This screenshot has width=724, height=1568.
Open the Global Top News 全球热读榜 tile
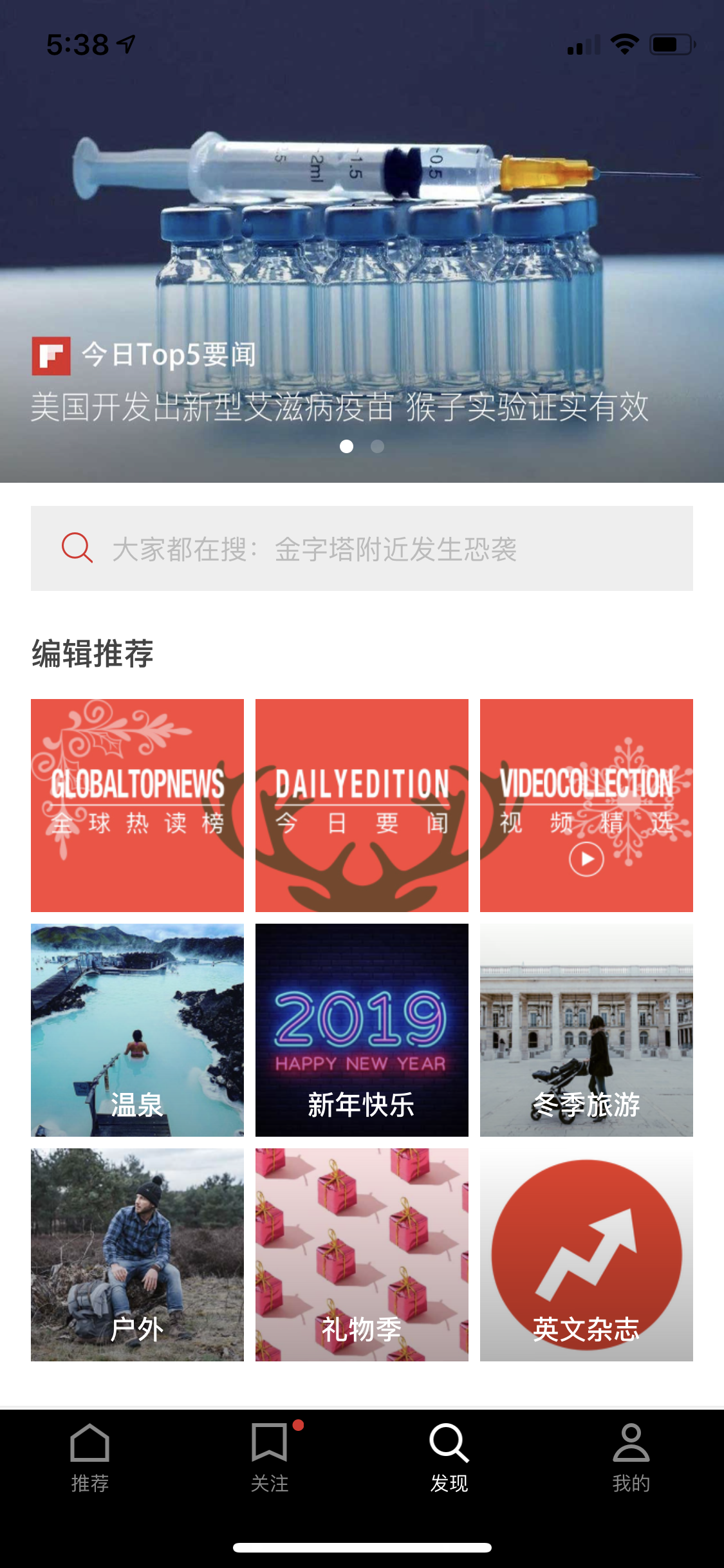(137, 805)
